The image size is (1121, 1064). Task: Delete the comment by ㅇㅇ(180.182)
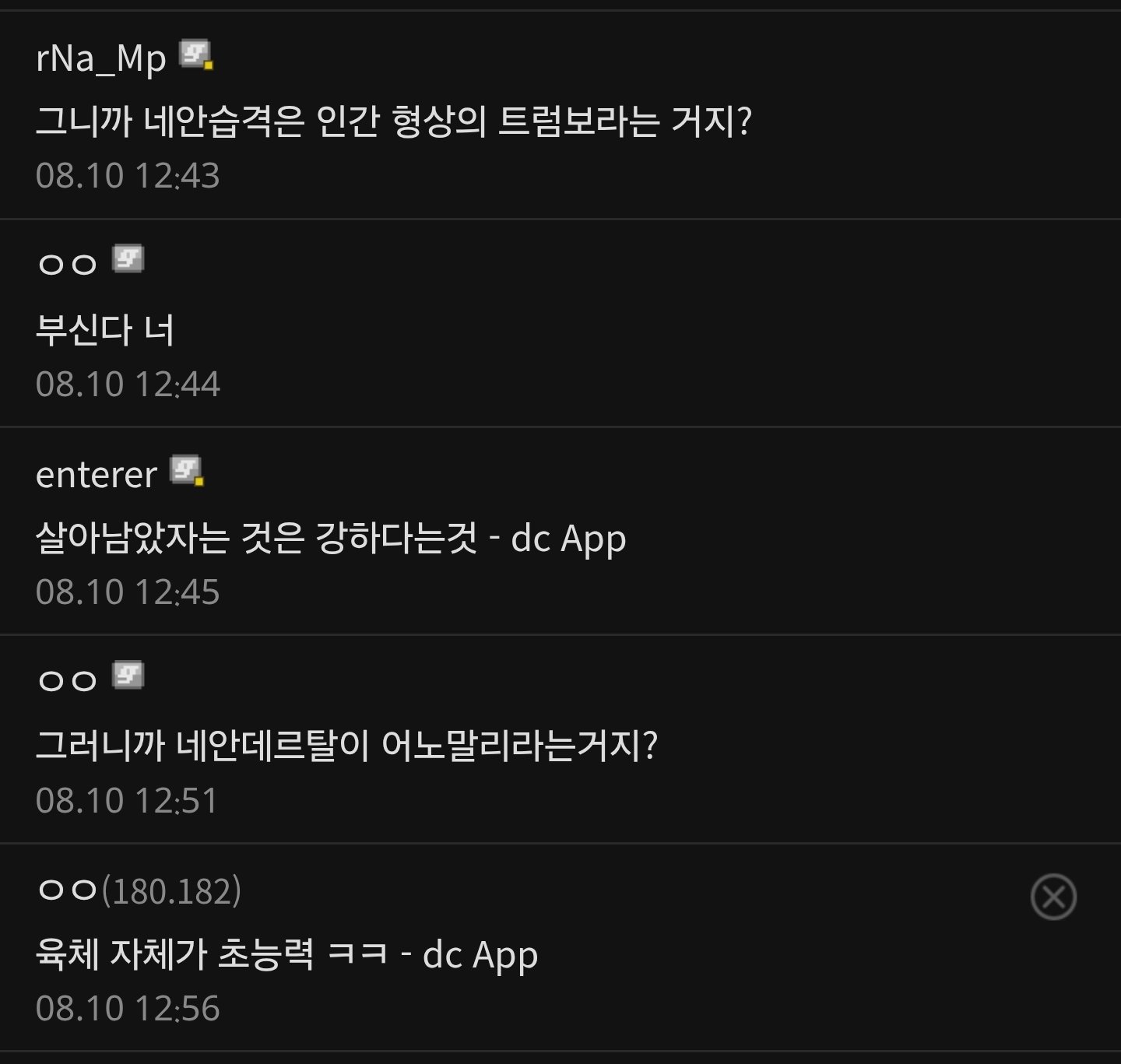(1053, 897)
